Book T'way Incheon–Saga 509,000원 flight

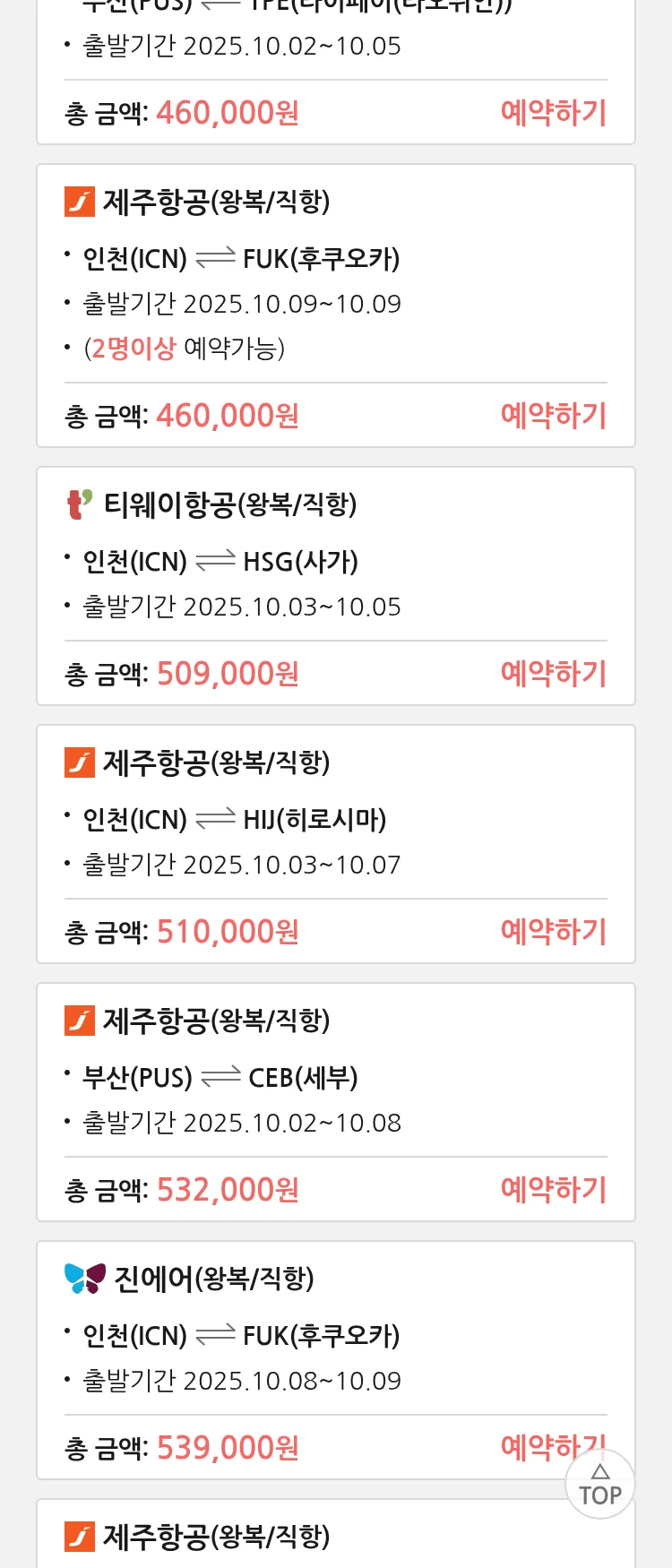coord(553,674)
